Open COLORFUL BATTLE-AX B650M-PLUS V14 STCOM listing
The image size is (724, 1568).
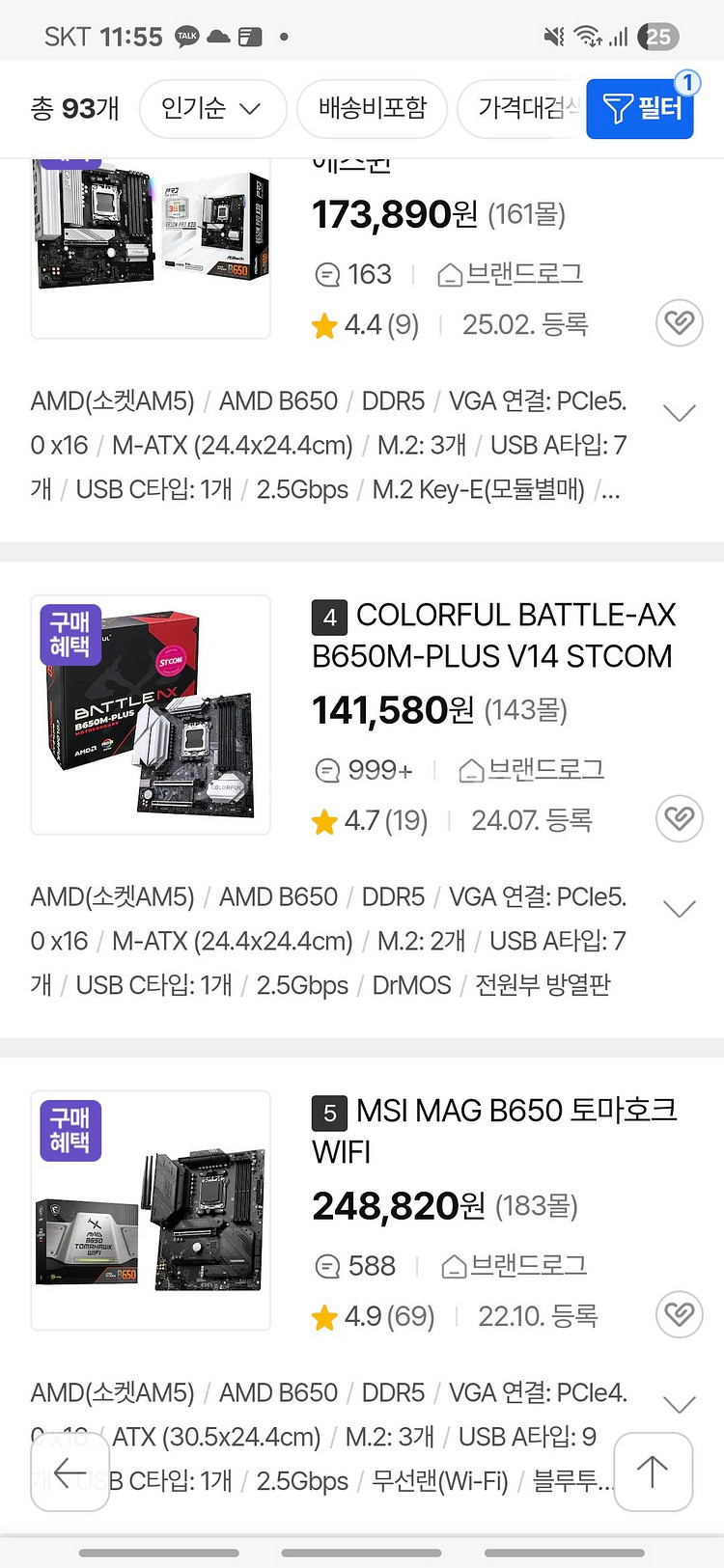(492, 635)
